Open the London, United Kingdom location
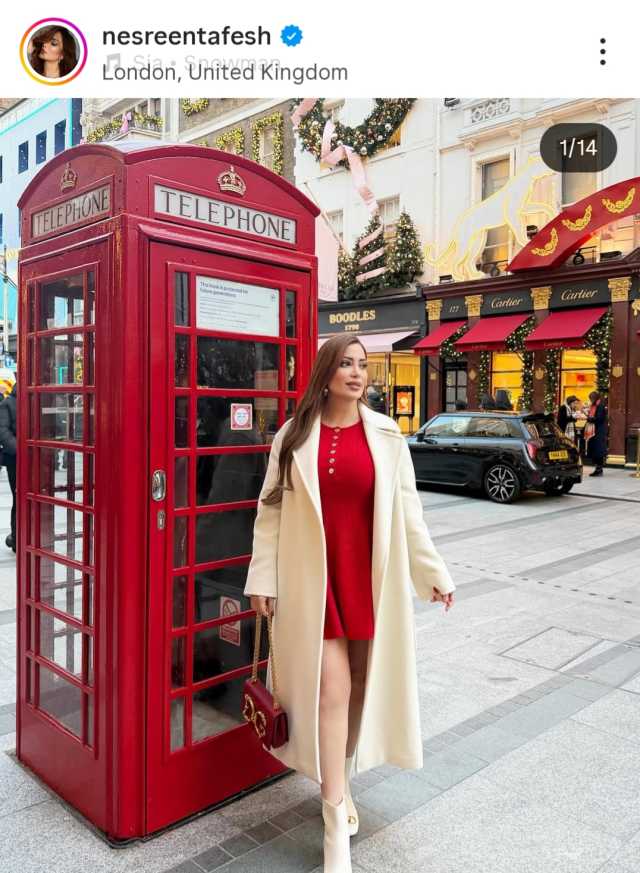The width and height of the screenshot is (640, 873). pyautogui.click(x=225, y=72)
